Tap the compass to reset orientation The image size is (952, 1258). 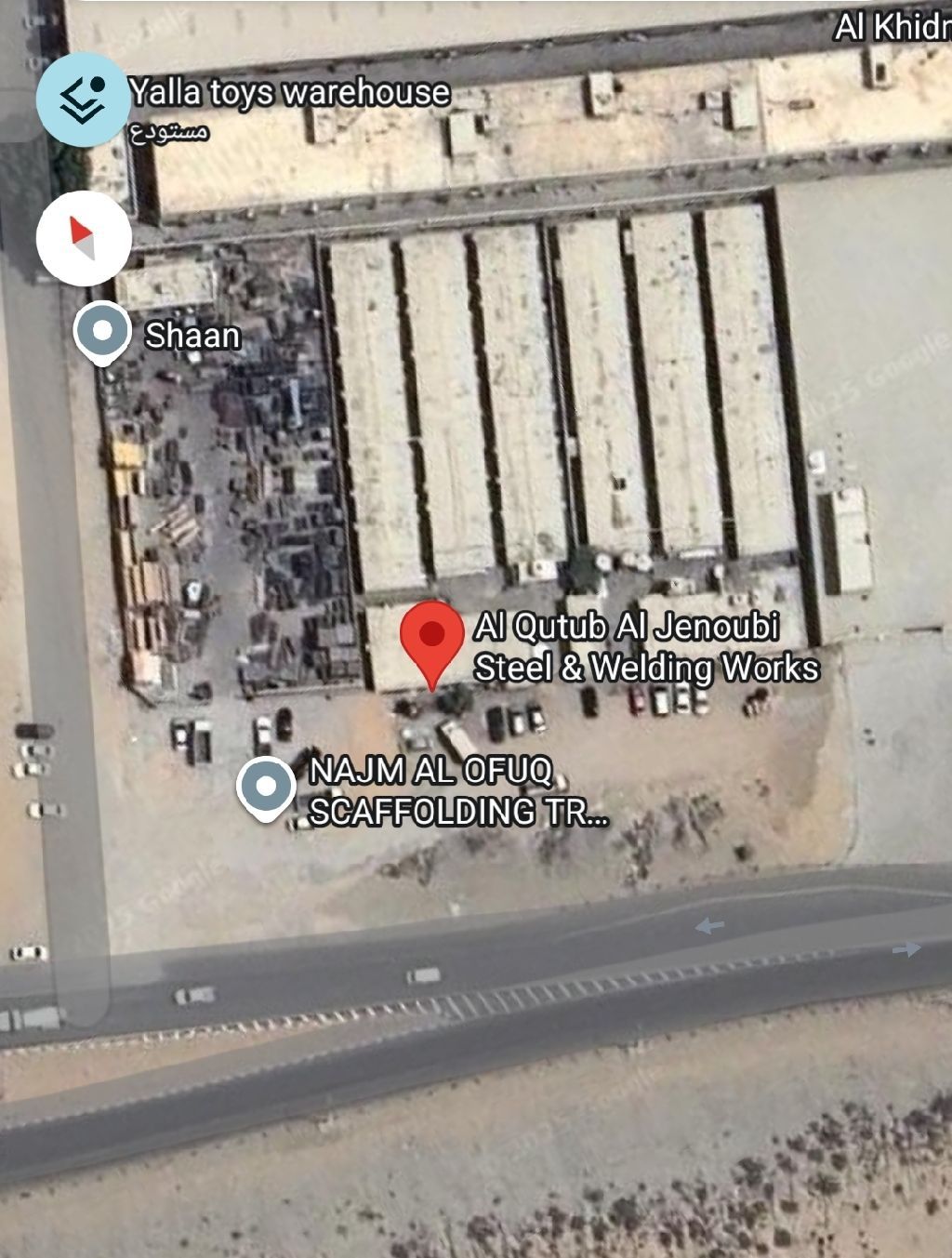[84, 238]
